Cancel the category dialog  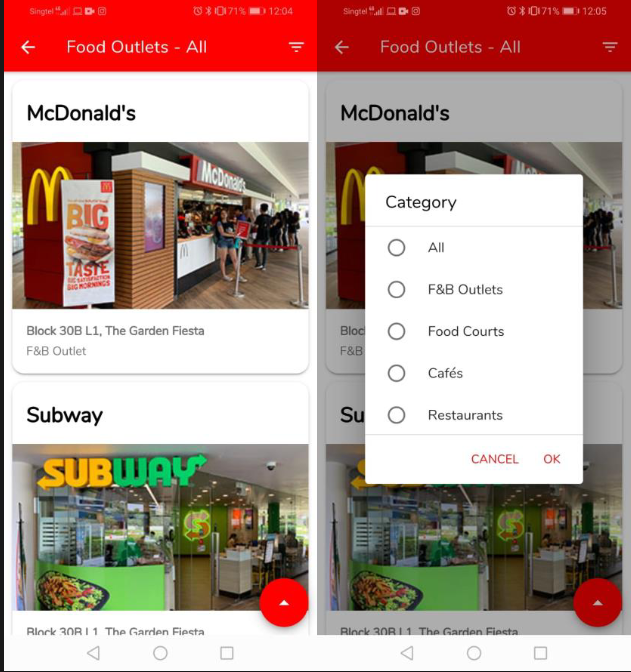(494, 459)
